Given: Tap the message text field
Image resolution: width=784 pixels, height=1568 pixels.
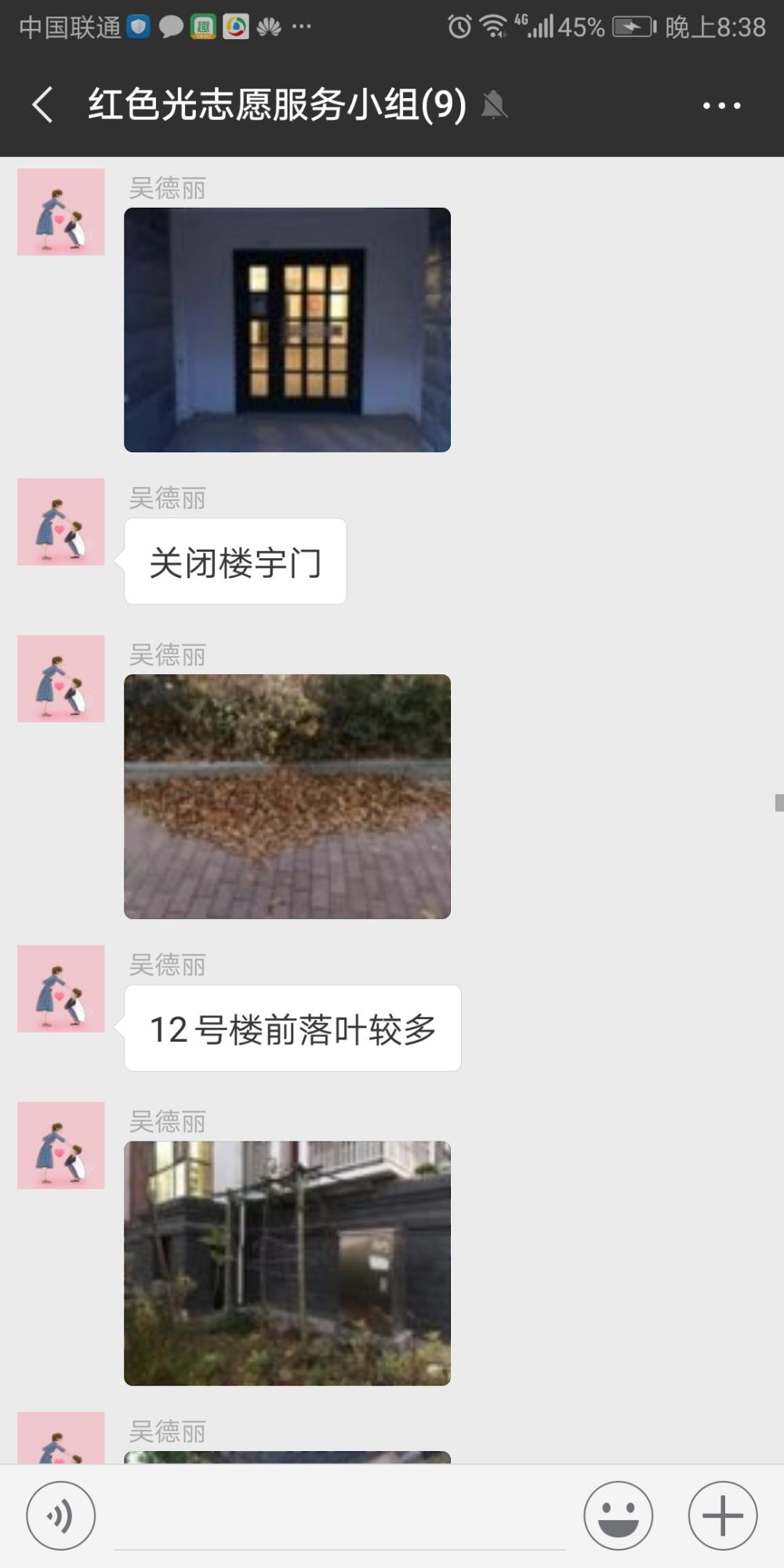Looking at the screenshot, I should pos(339,1517).
